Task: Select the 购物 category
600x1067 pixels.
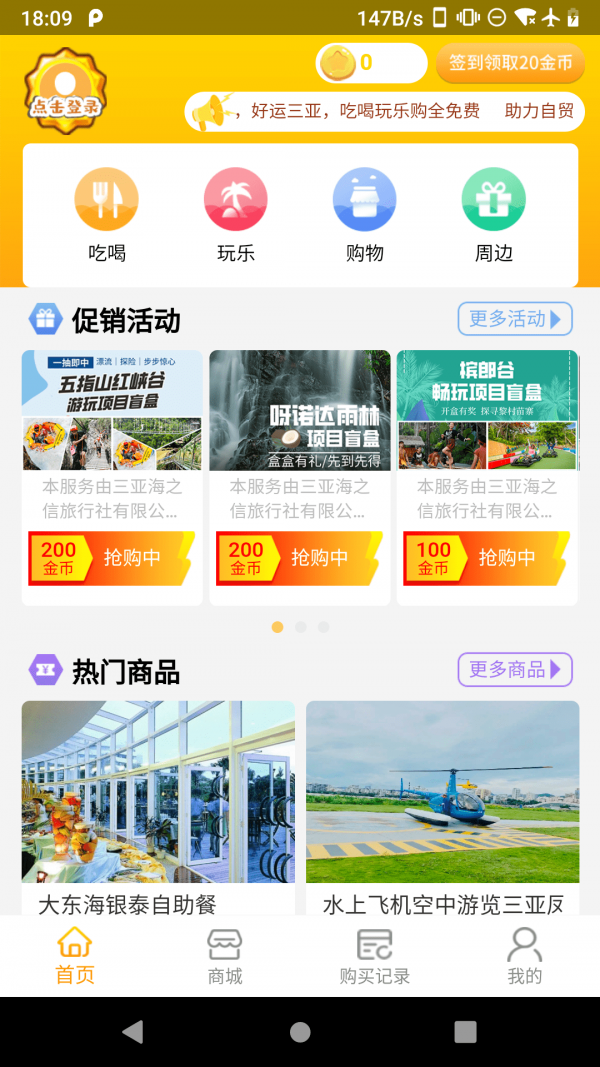Action: pos(365,214)
